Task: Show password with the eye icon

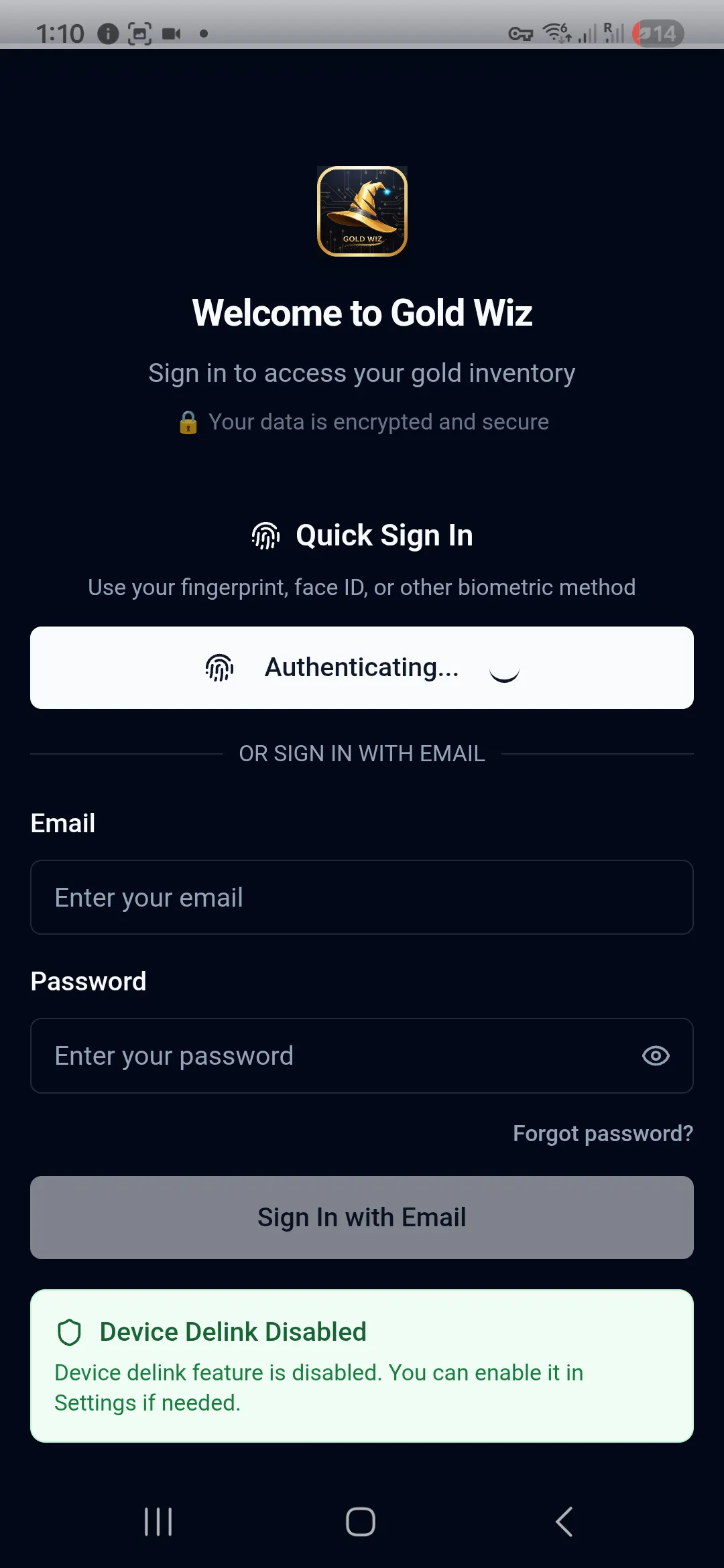Action: (656, 1056)
